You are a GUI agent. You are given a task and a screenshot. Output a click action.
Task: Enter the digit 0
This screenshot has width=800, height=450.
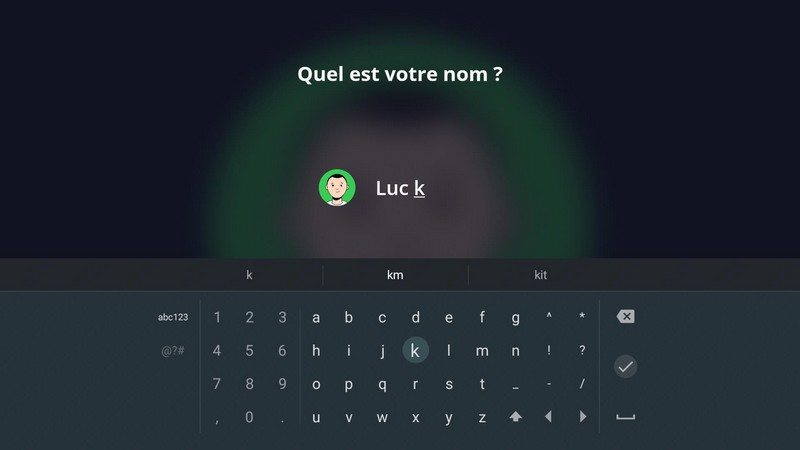(249, 417)
